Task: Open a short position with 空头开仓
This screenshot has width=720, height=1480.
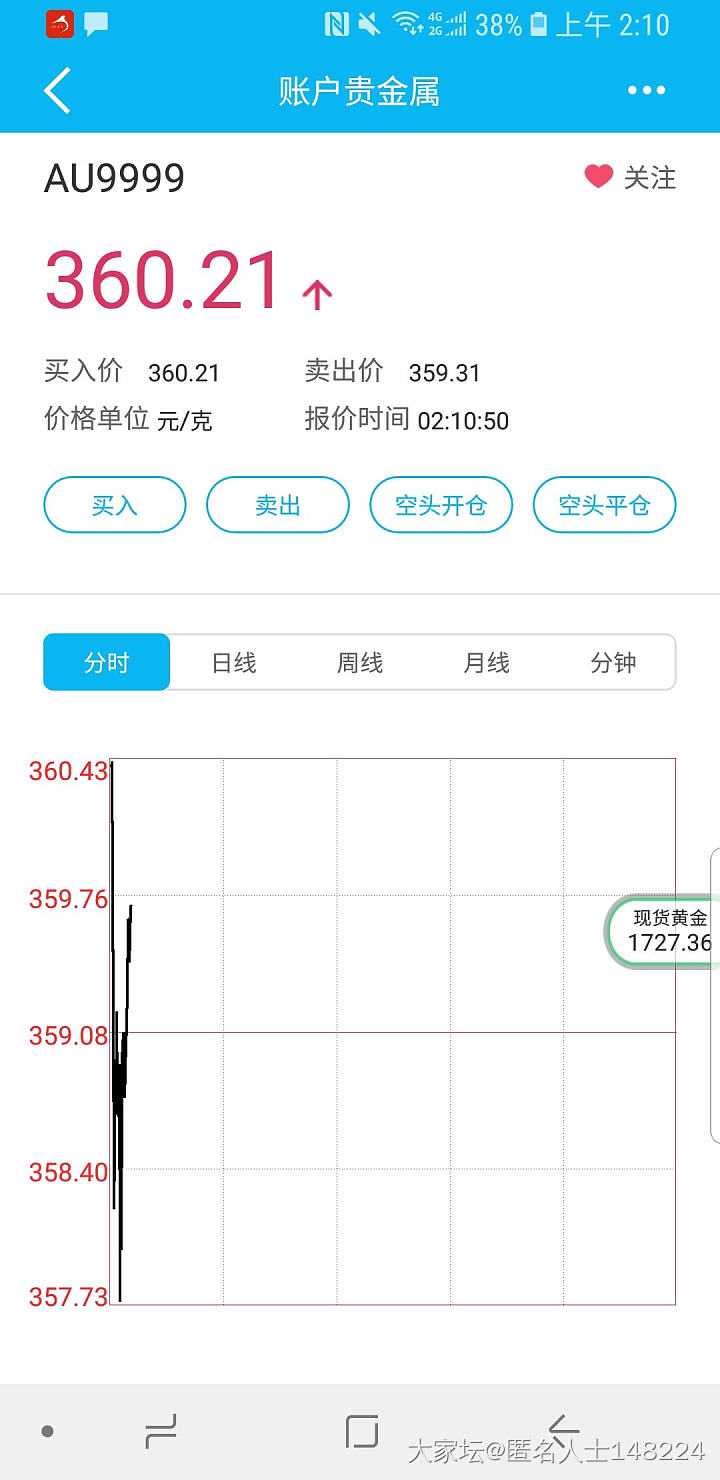Action: pos(441,505)
